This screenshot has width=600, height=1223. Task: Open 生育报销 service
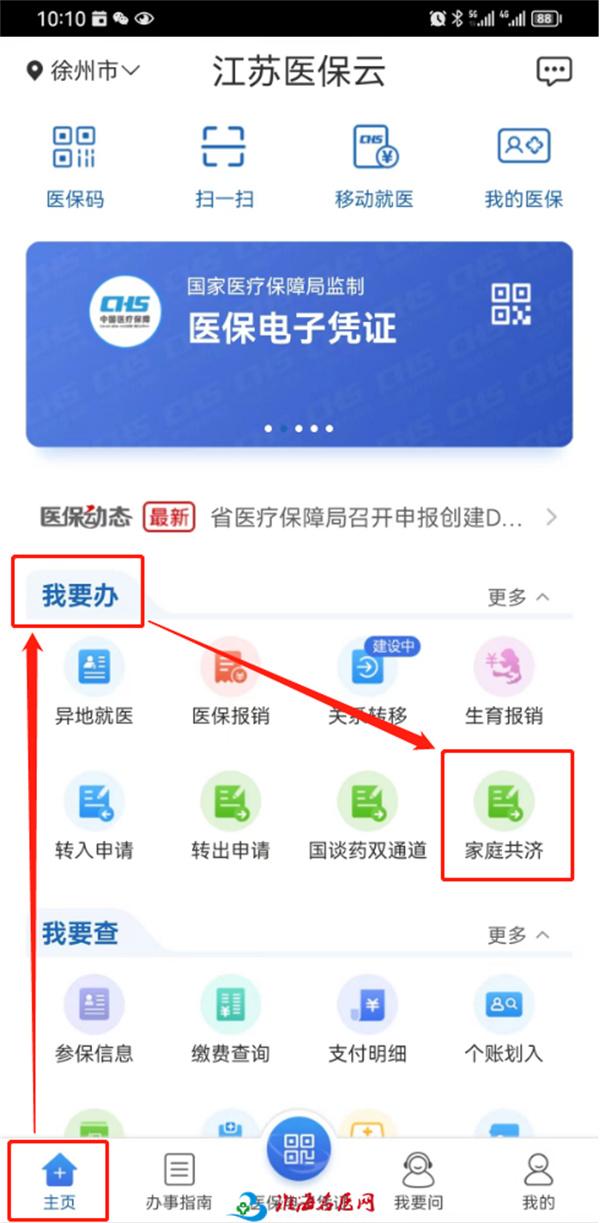click(504, 682)
